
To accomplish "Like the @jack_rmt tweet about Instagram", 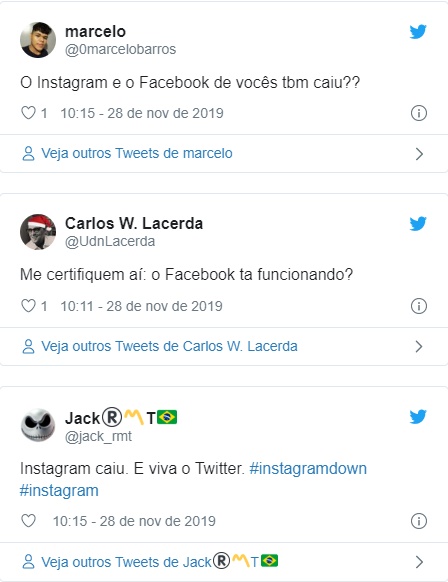I will pos(28,521).
